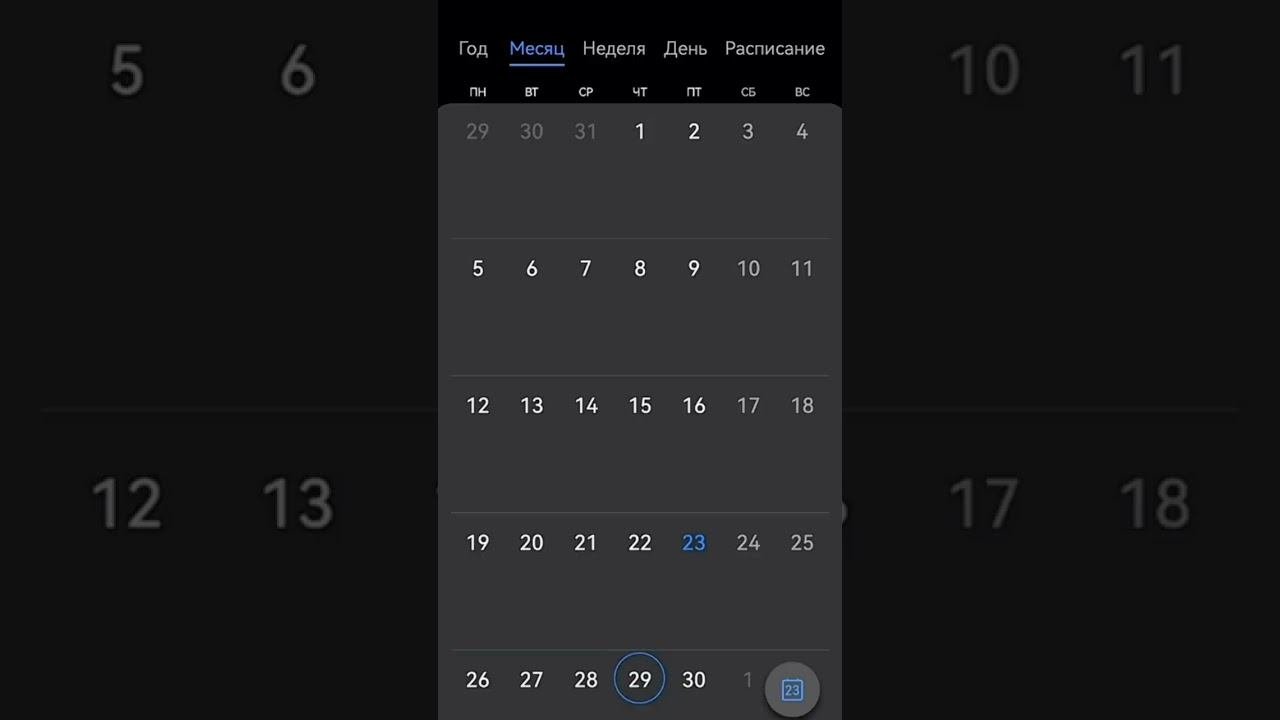The height and width of the screenshot is (720, 1280).
Task: Pick date 8 in the calendar
Action: pyautogui.click(x=640, y=269)
